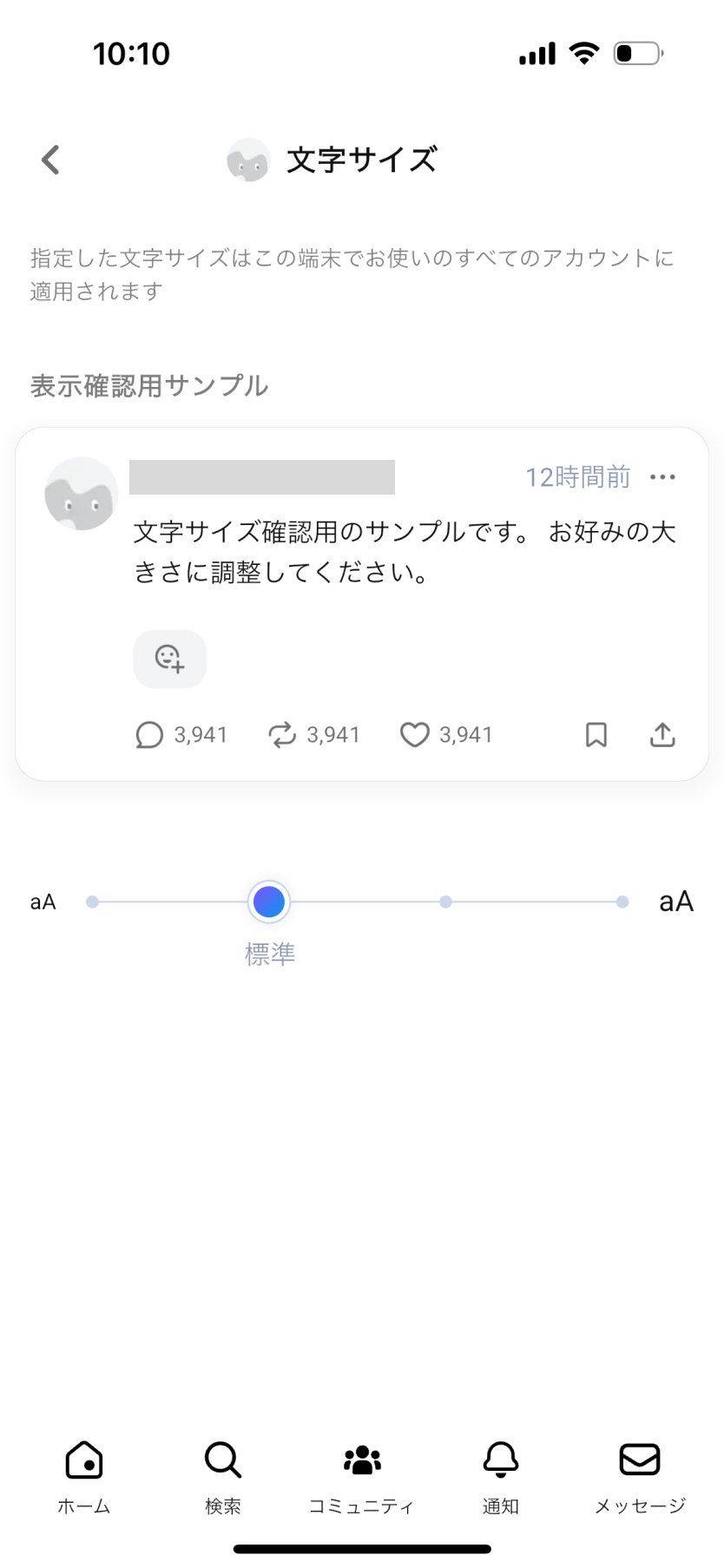This screenshot has width=724, height=1568.
Task: Add an emoji reaction to sample post
Action: (x=169, y=659)
